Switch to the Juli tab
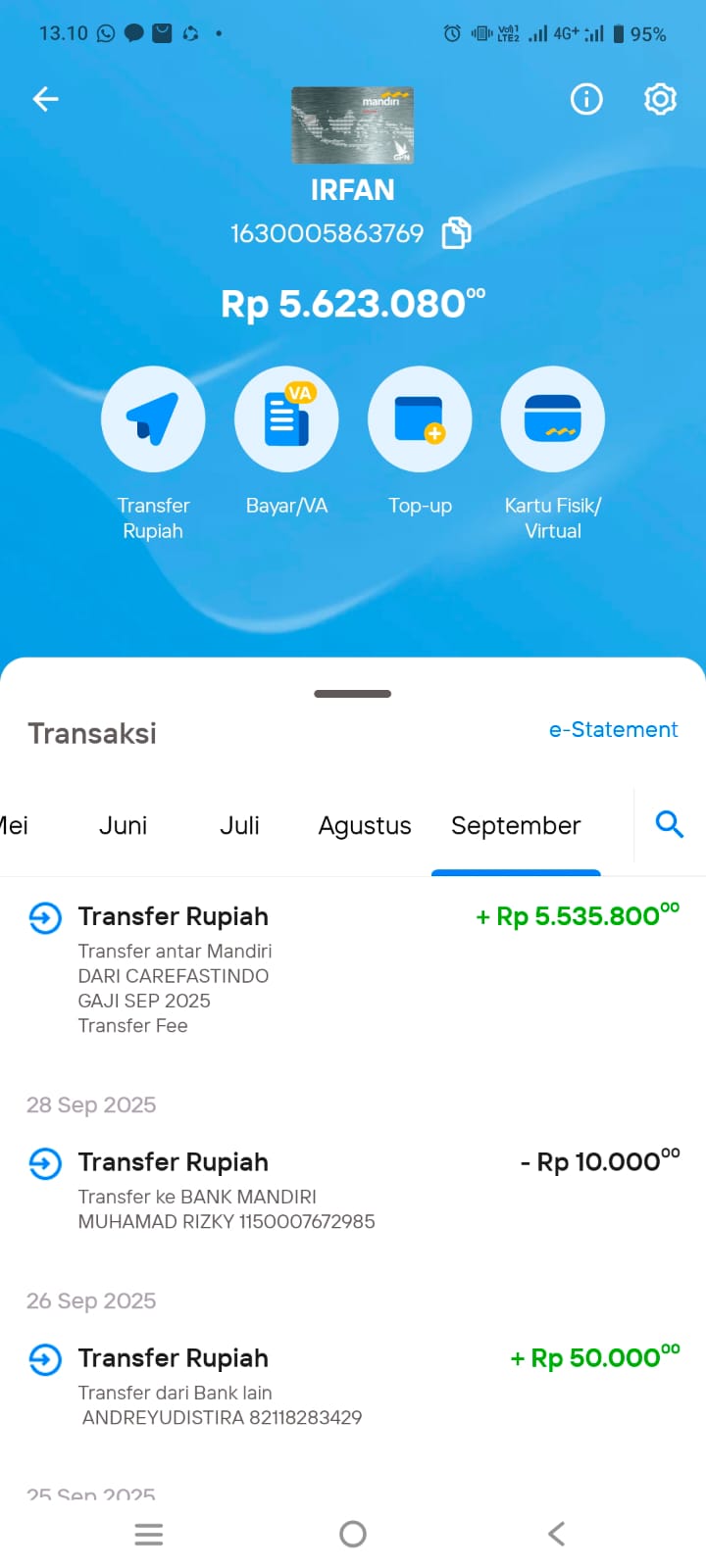 239,826
